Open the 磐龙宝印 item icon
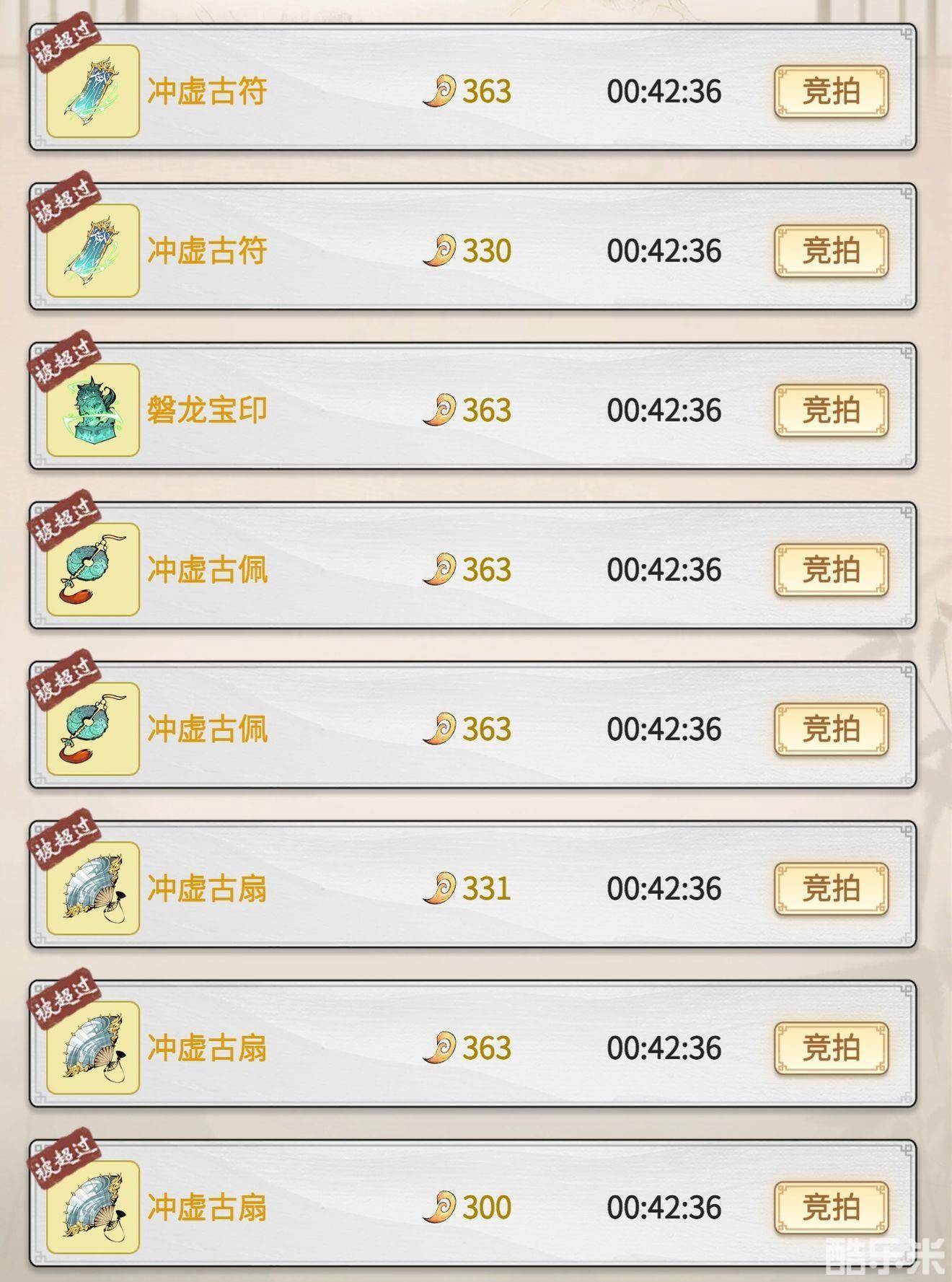 pos(93,410)
